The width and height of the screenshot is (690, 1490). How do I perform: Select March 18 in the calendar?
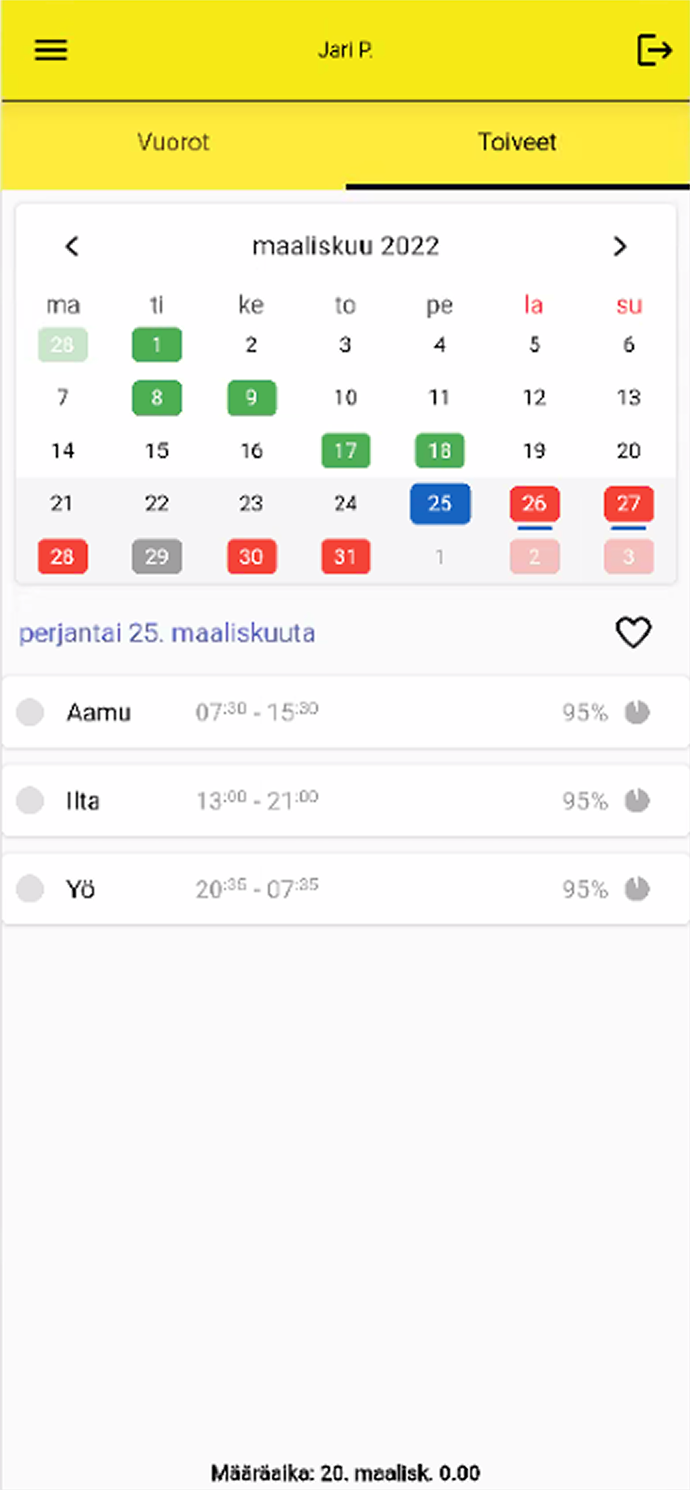[x=440, y=451]
